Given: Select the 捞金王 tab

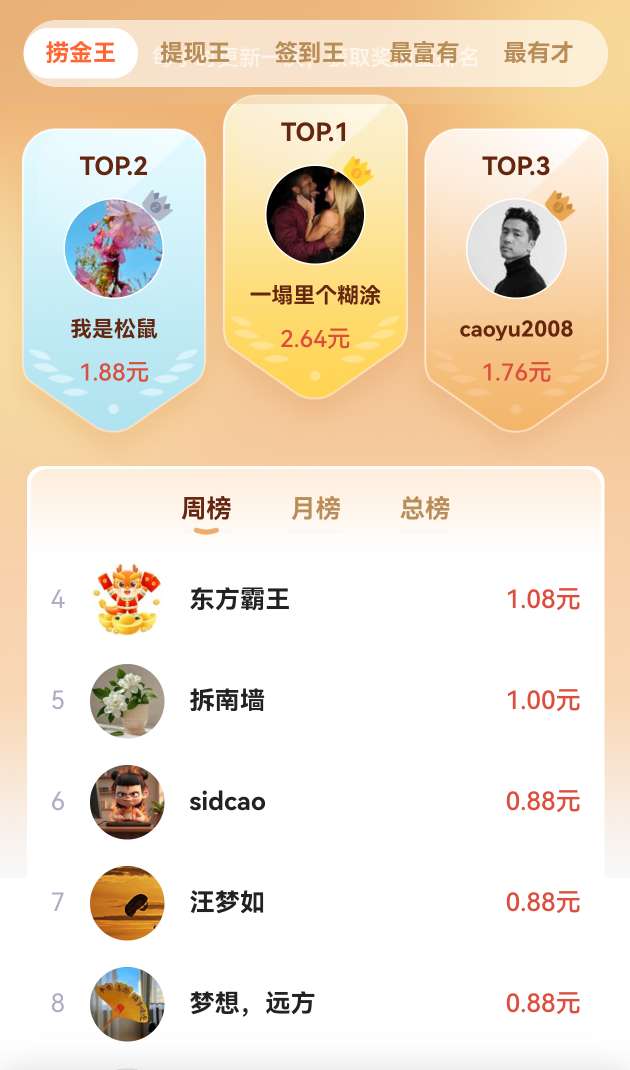Looking at the screenshot, I should tap(81, 53).
